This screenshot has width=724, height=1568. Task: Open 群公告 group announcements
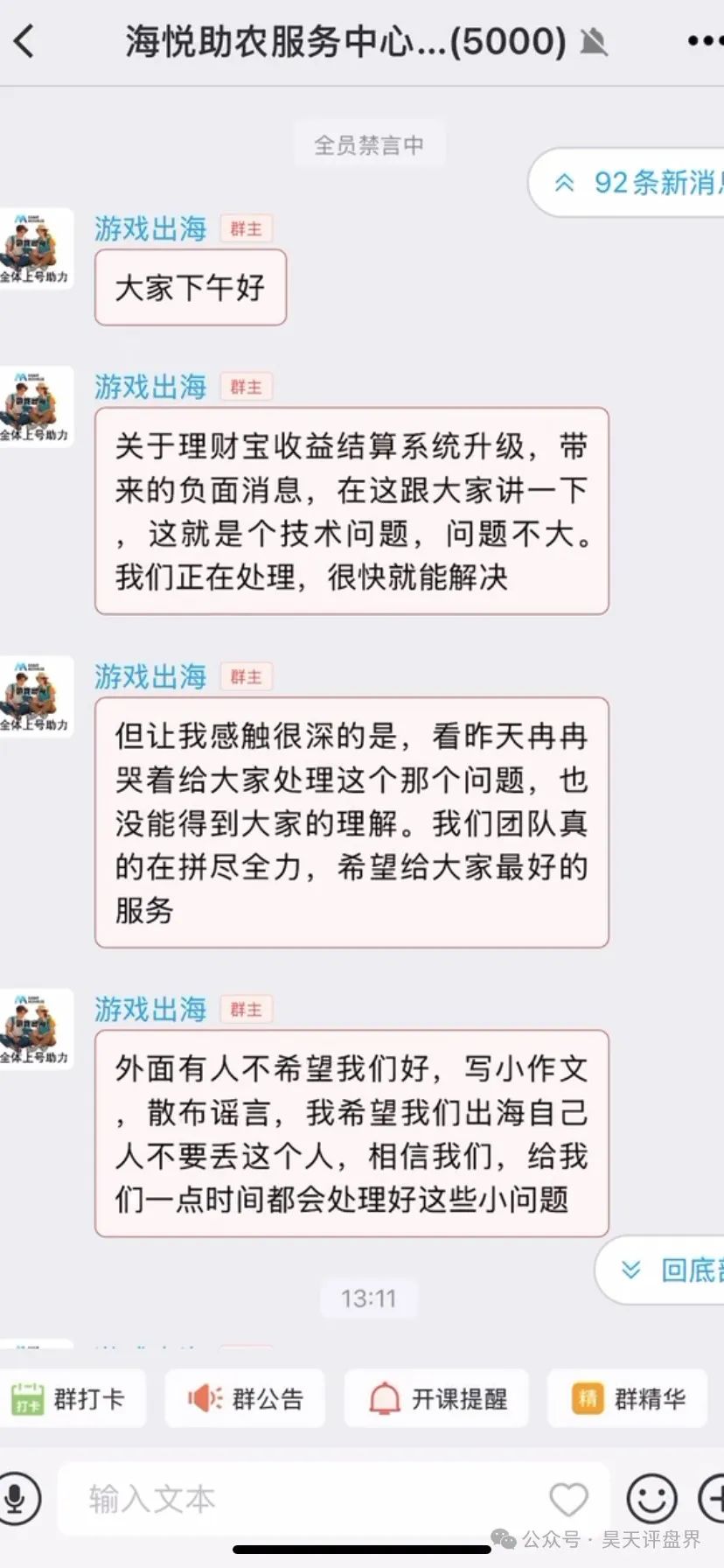pos(246,1398)
